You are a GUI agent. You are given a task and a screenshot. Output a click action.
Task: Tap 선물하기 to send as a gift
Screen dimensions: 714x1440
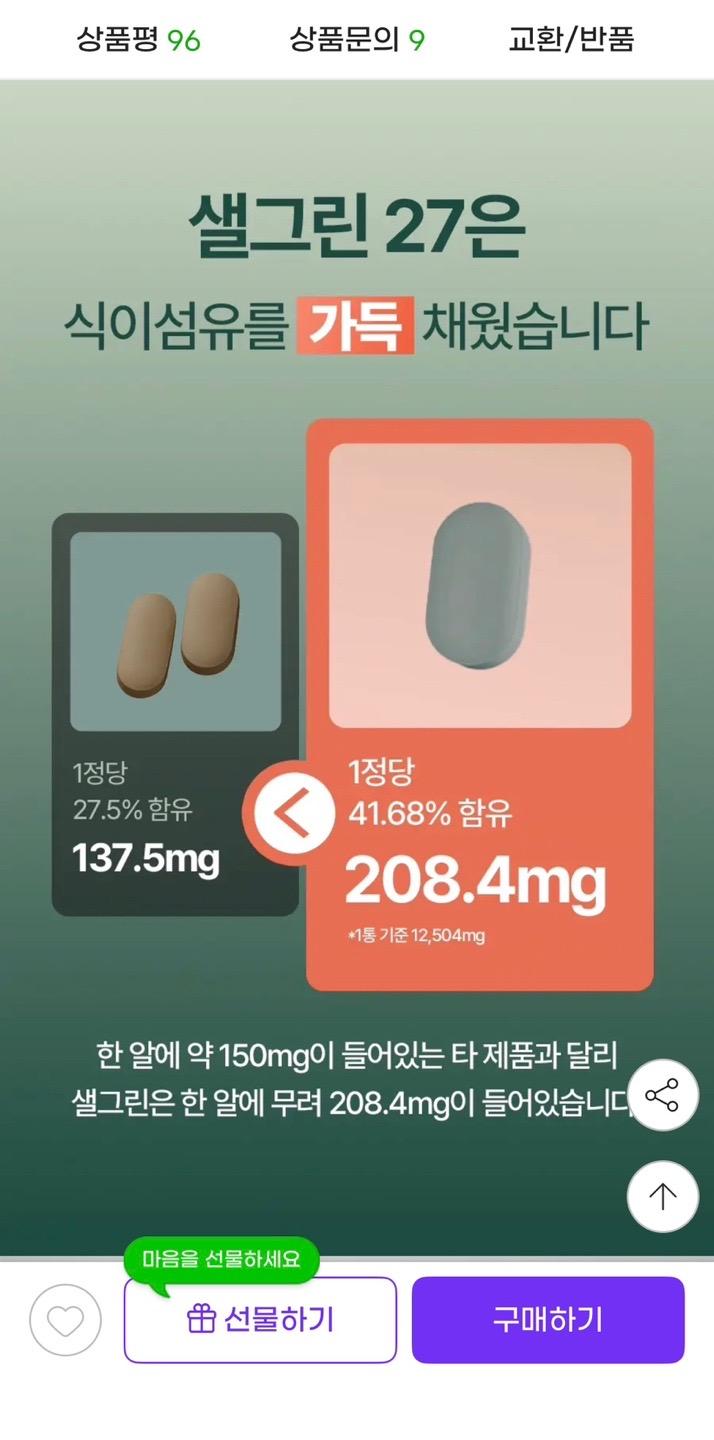pyautogui.click(x=260, y=1320)
